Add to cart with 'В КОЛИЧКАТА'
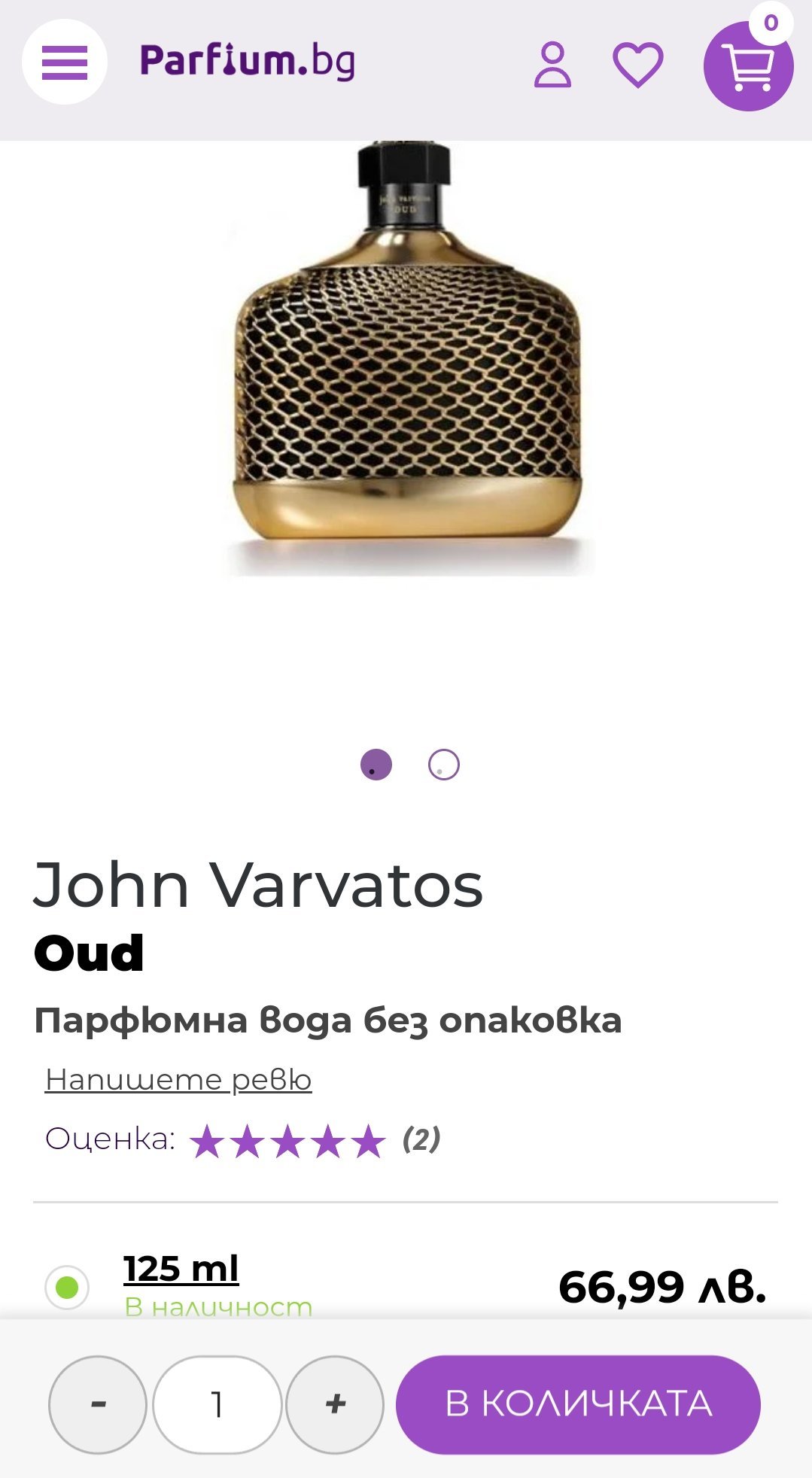The width and height of the screenshot is (812, 1478). click(577, 1404)
